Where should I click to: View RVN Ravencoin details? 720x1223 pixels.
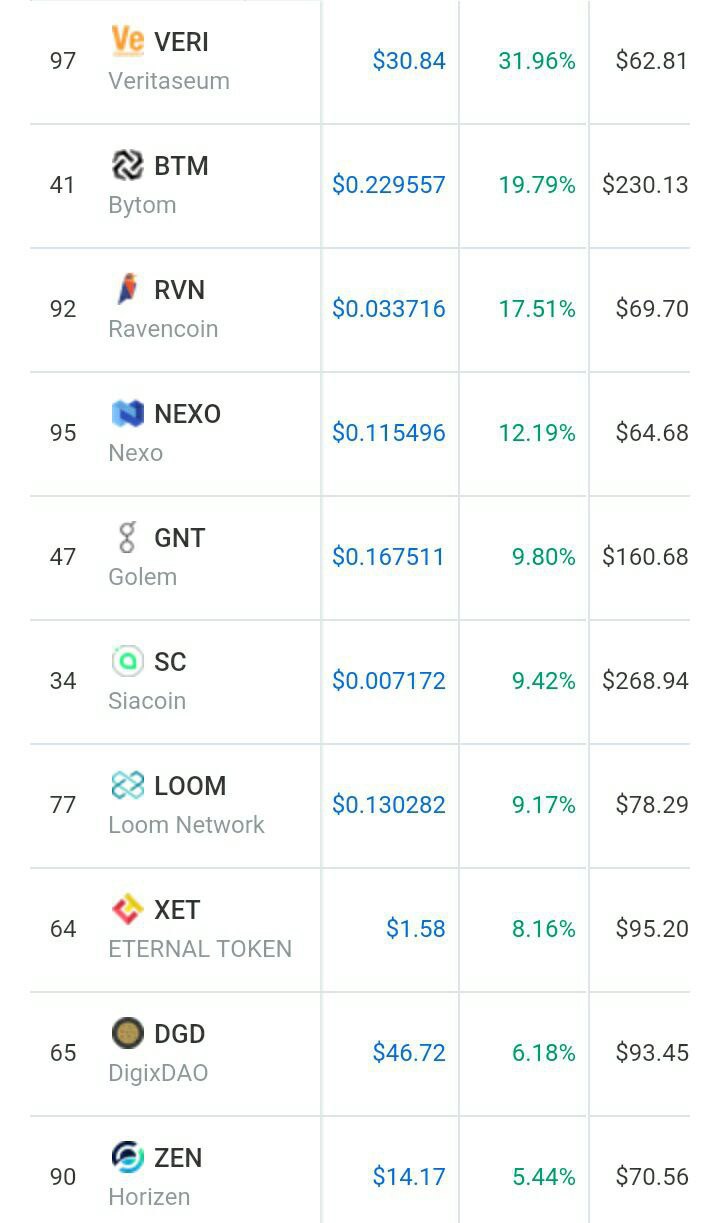pyautogui.click(x=360, y=310)
